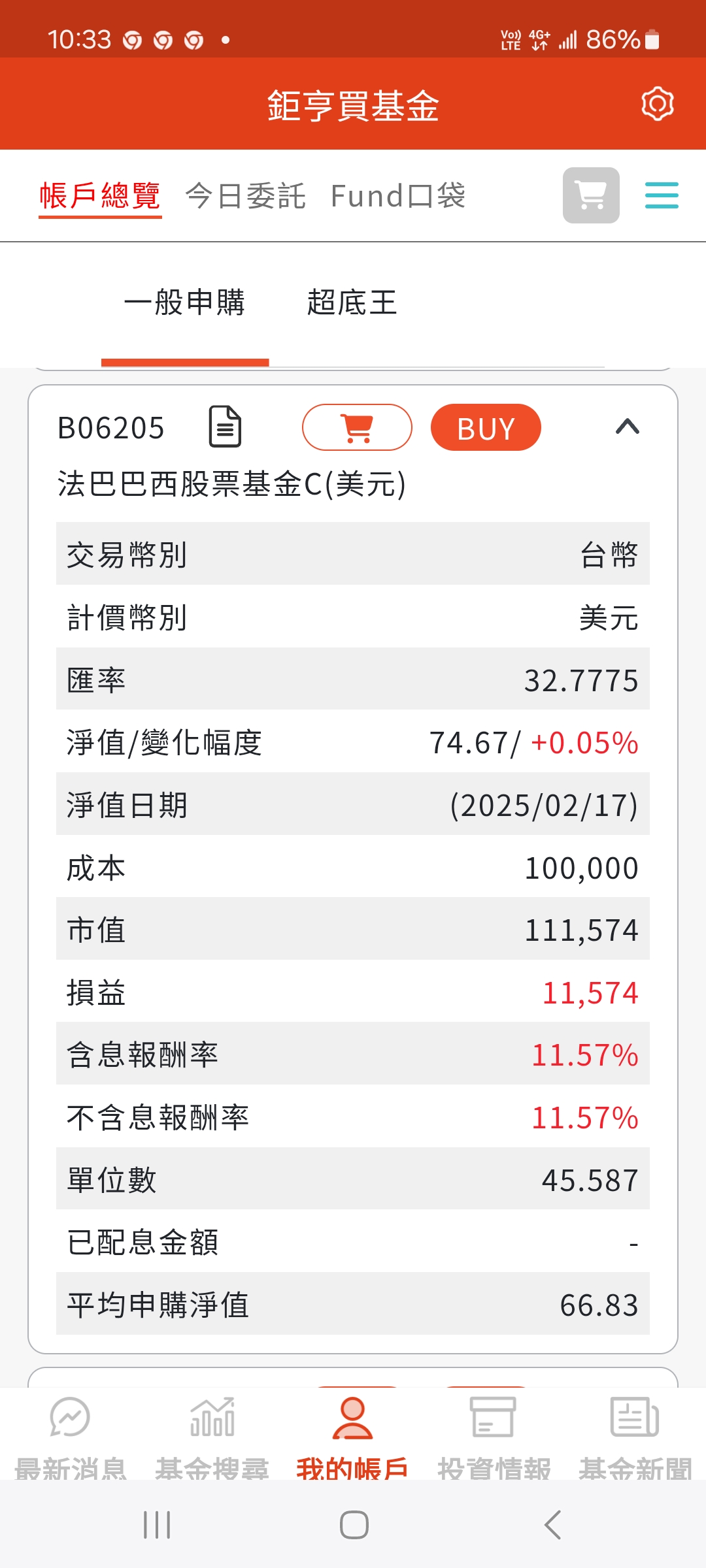Open the shopping cart at the top
This screenshot has height=1568, width=706.
[590, 196]
